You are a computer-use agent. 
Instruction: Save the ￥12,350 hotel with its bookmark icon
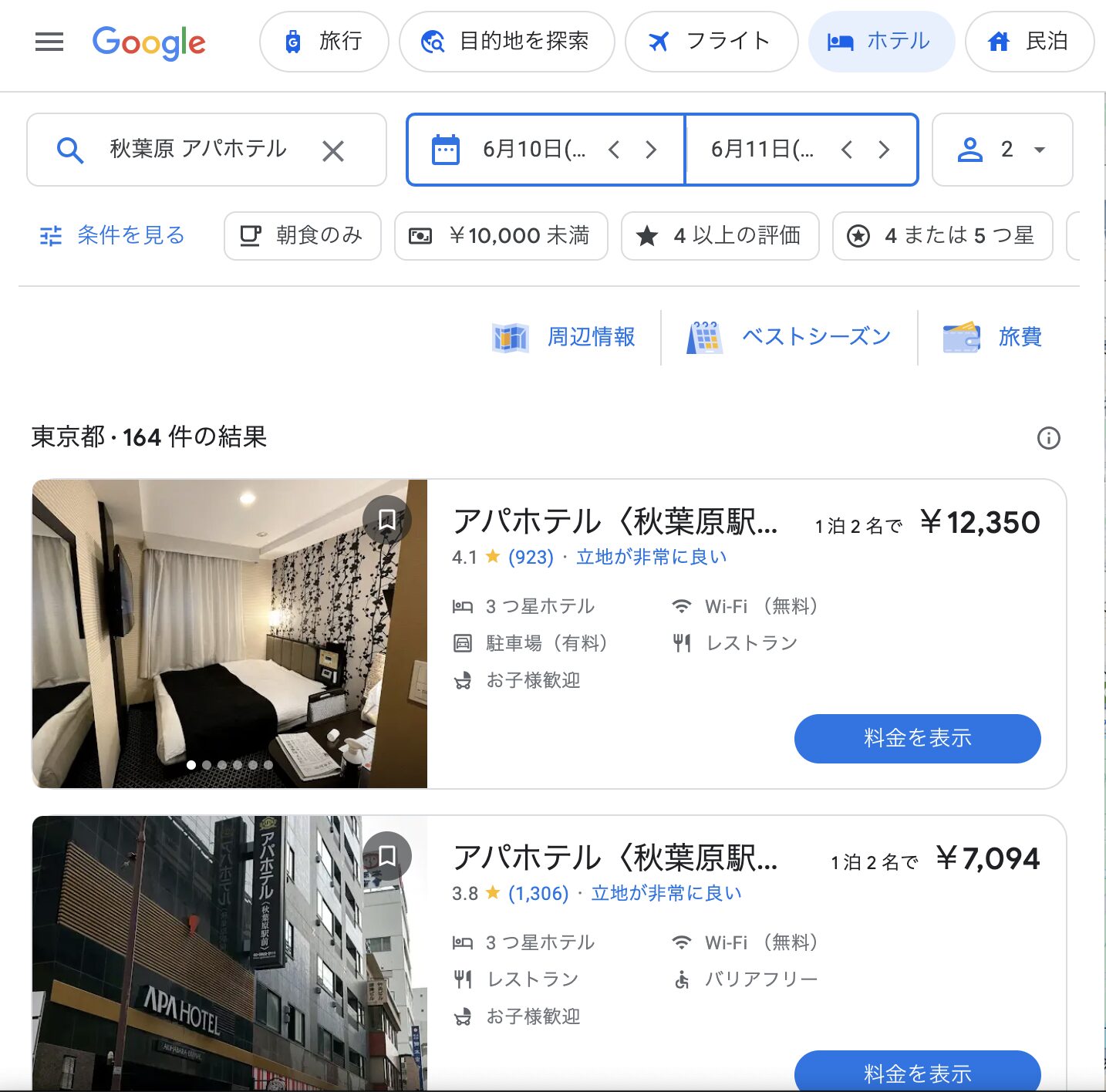[387, 520]
